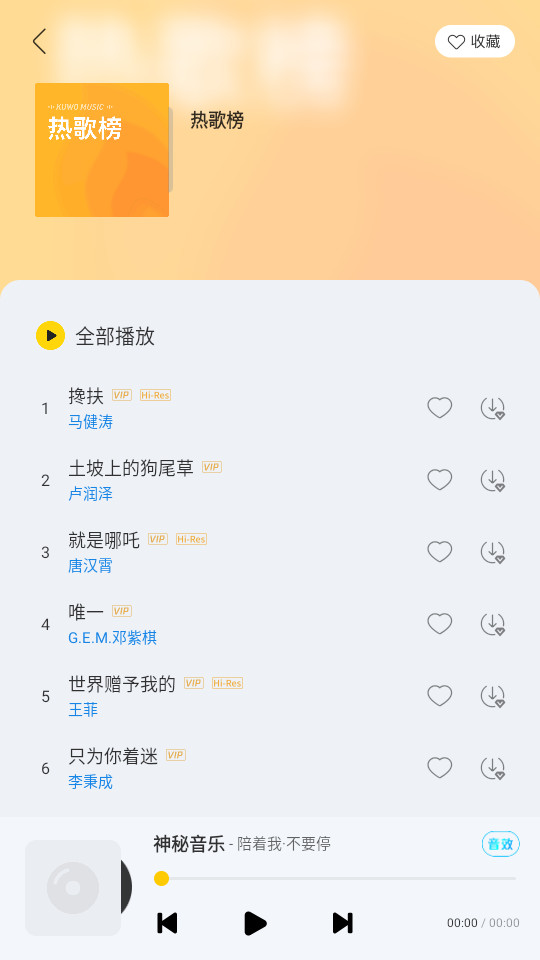The width and height of the screenshot is (540, 960).
Task: Like the song 土坡上的狗尾草
Action: 440,479
